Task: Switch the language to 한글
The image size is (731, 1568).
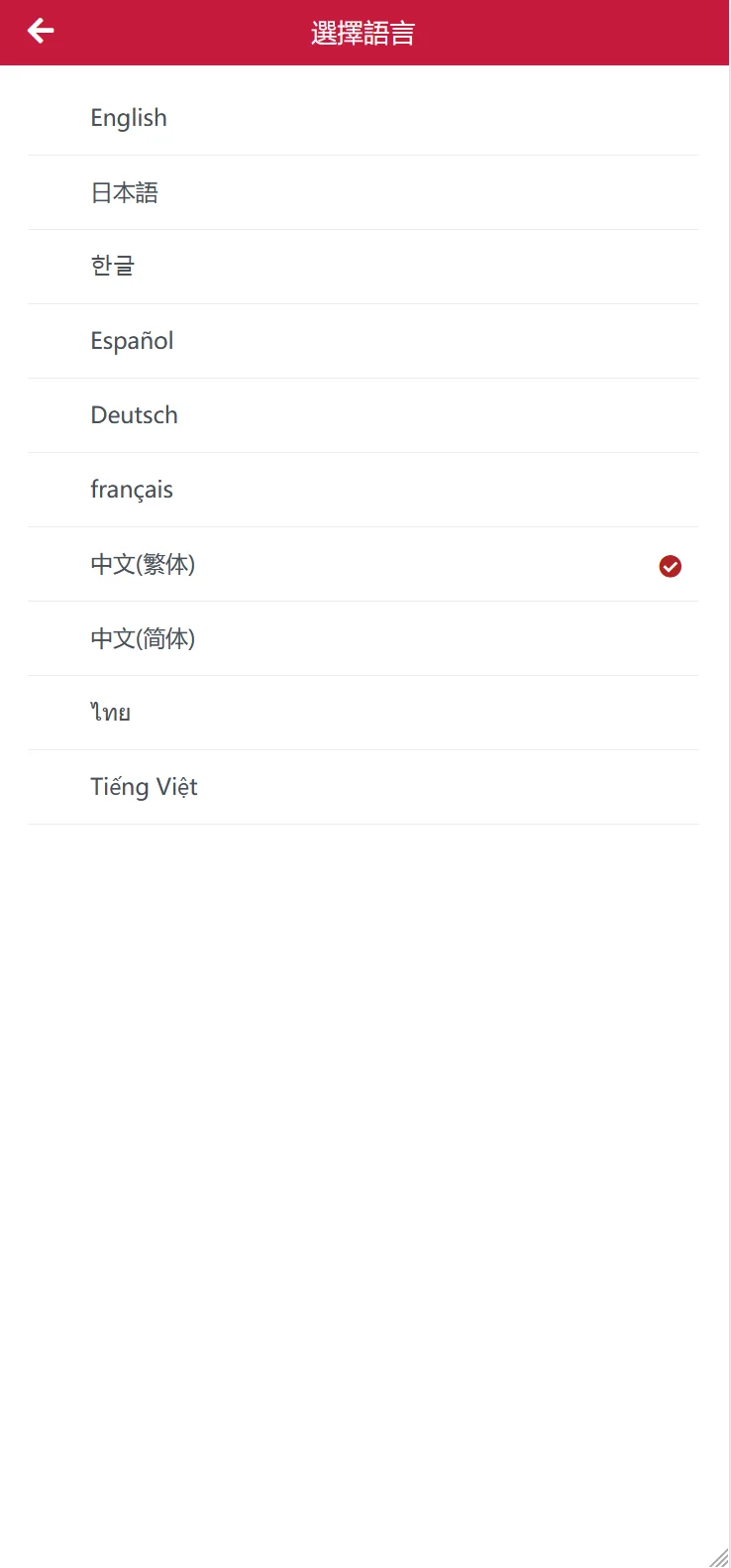Action: [x=113, y=267]
